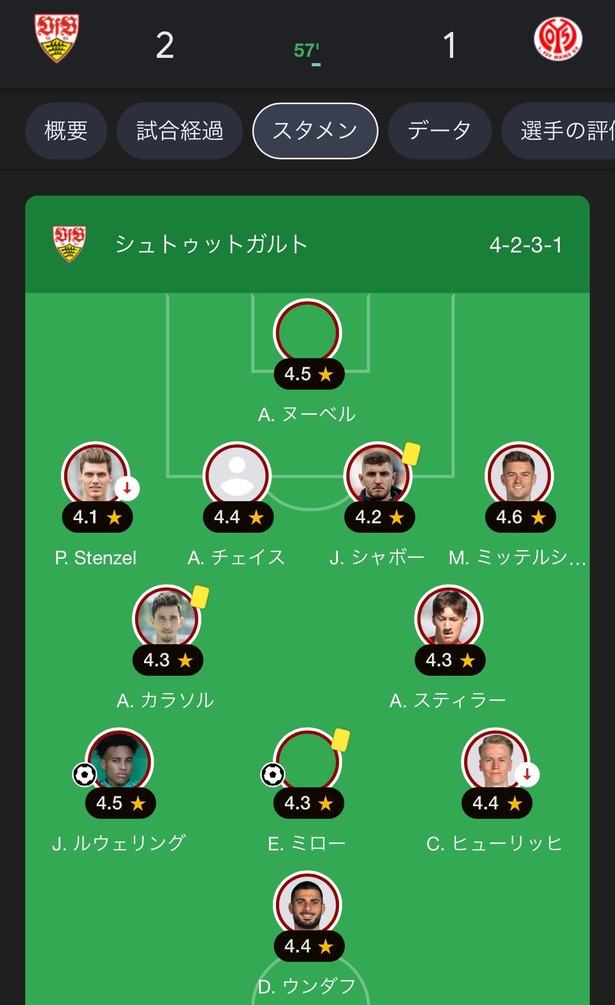Viewport: 615px width, 1005px height.
Task: Open the 試合経過 tab
Action: click(x=179, y=131)
